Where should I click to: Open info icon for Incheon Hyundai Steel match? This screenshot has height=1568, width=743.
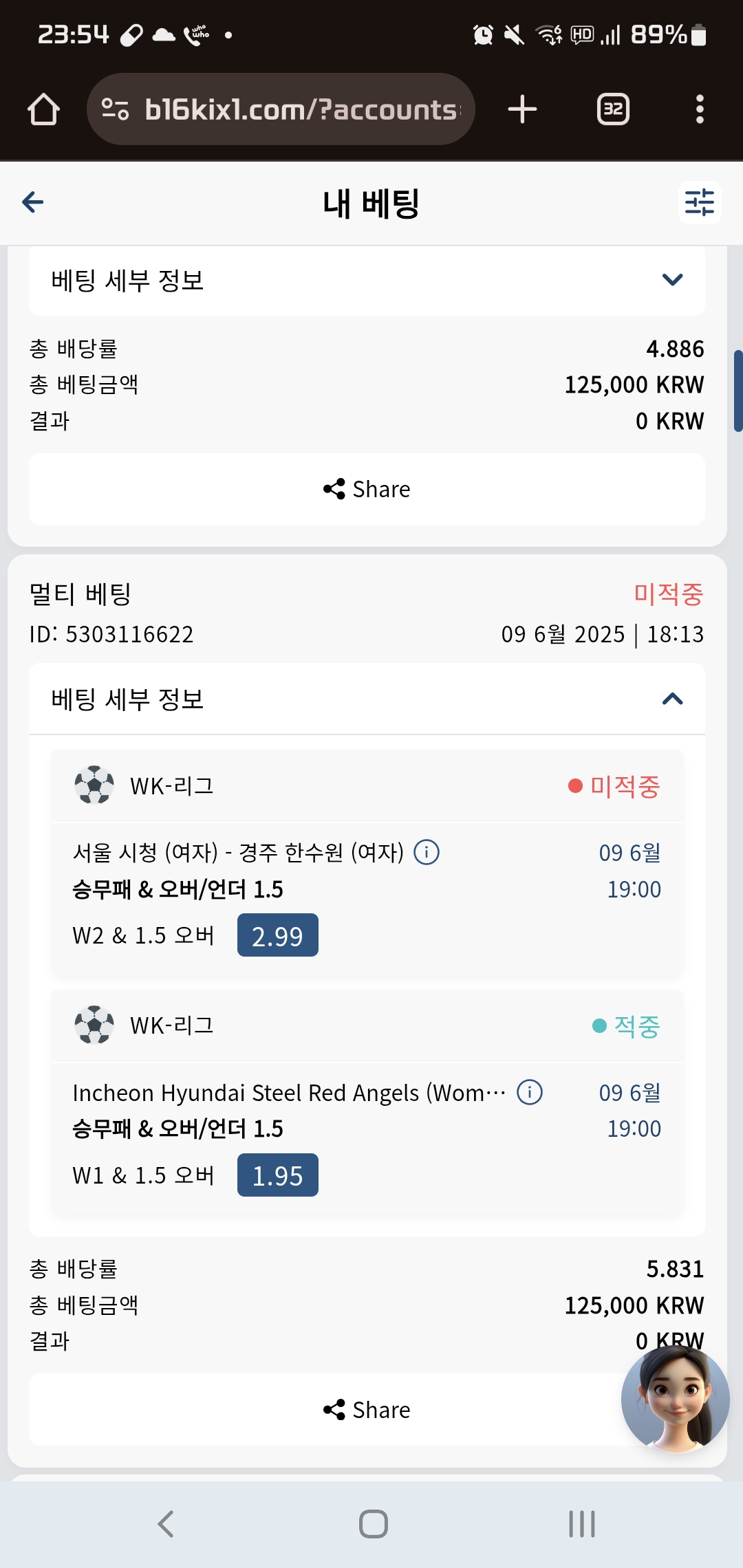coord(530,1092)
